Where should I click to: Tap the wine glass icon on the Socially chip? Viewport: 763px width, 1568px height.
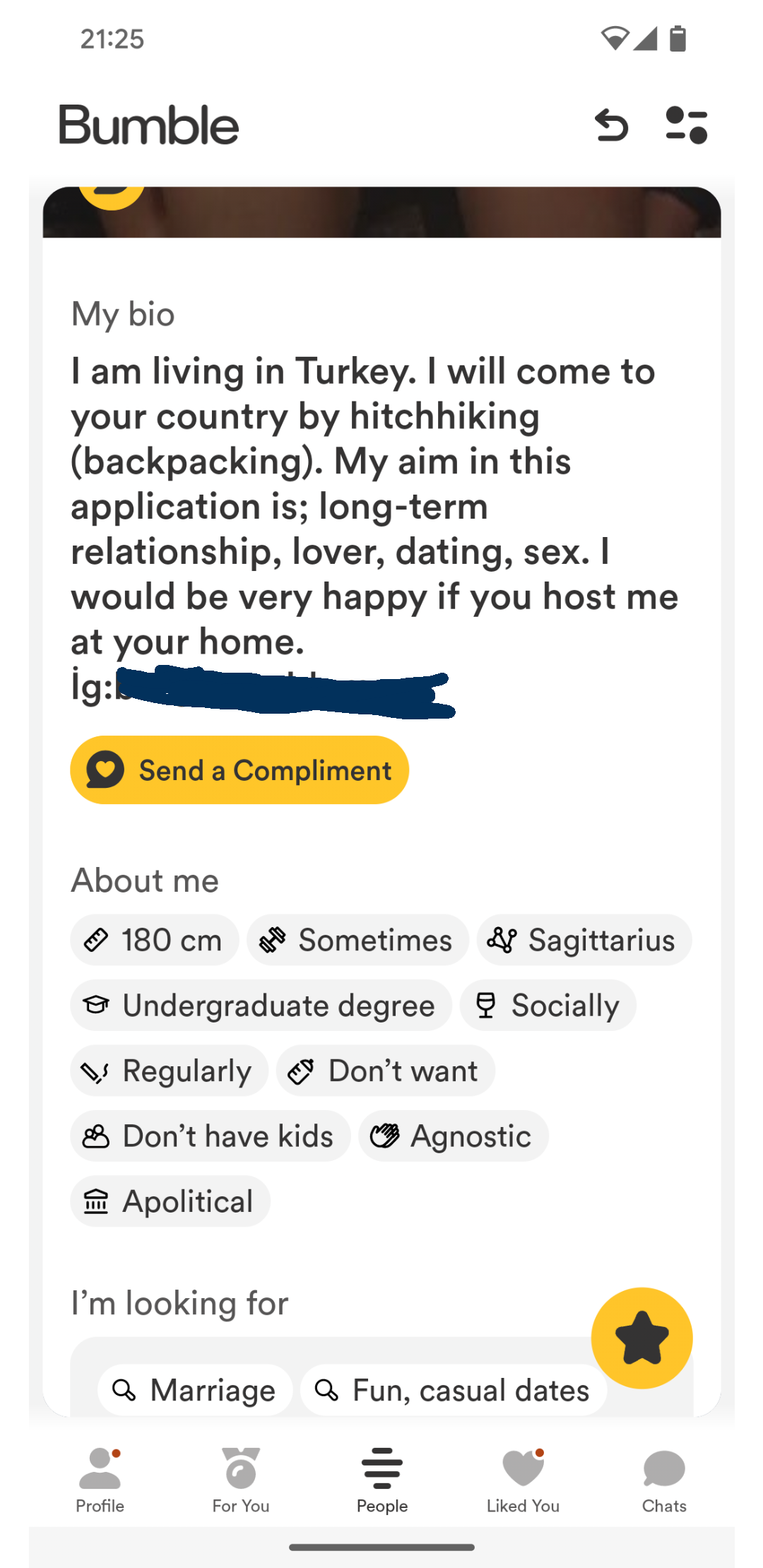pyautogui.click(x=485, y=1005)
